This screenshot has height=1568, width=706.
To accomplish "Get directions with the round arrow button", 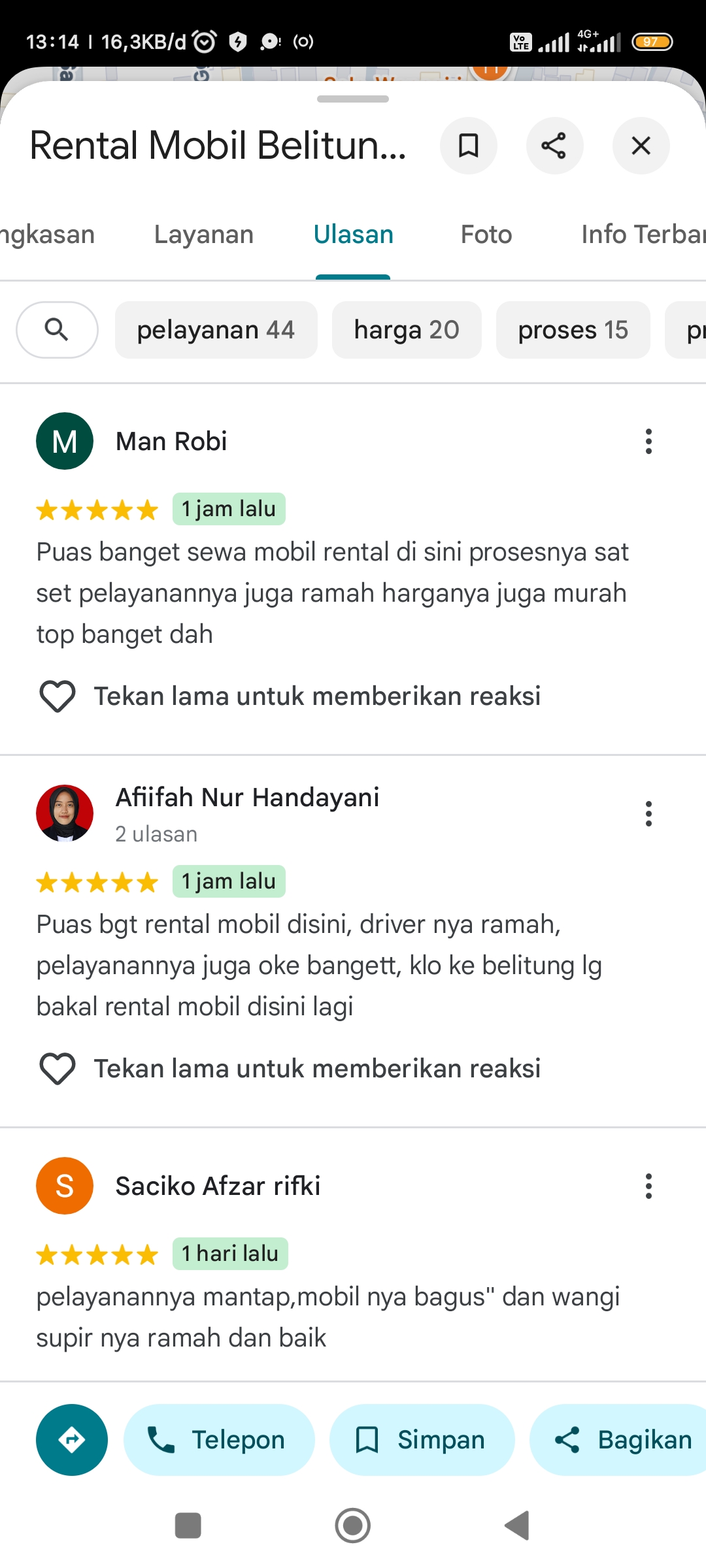I will pos(72,1440).
